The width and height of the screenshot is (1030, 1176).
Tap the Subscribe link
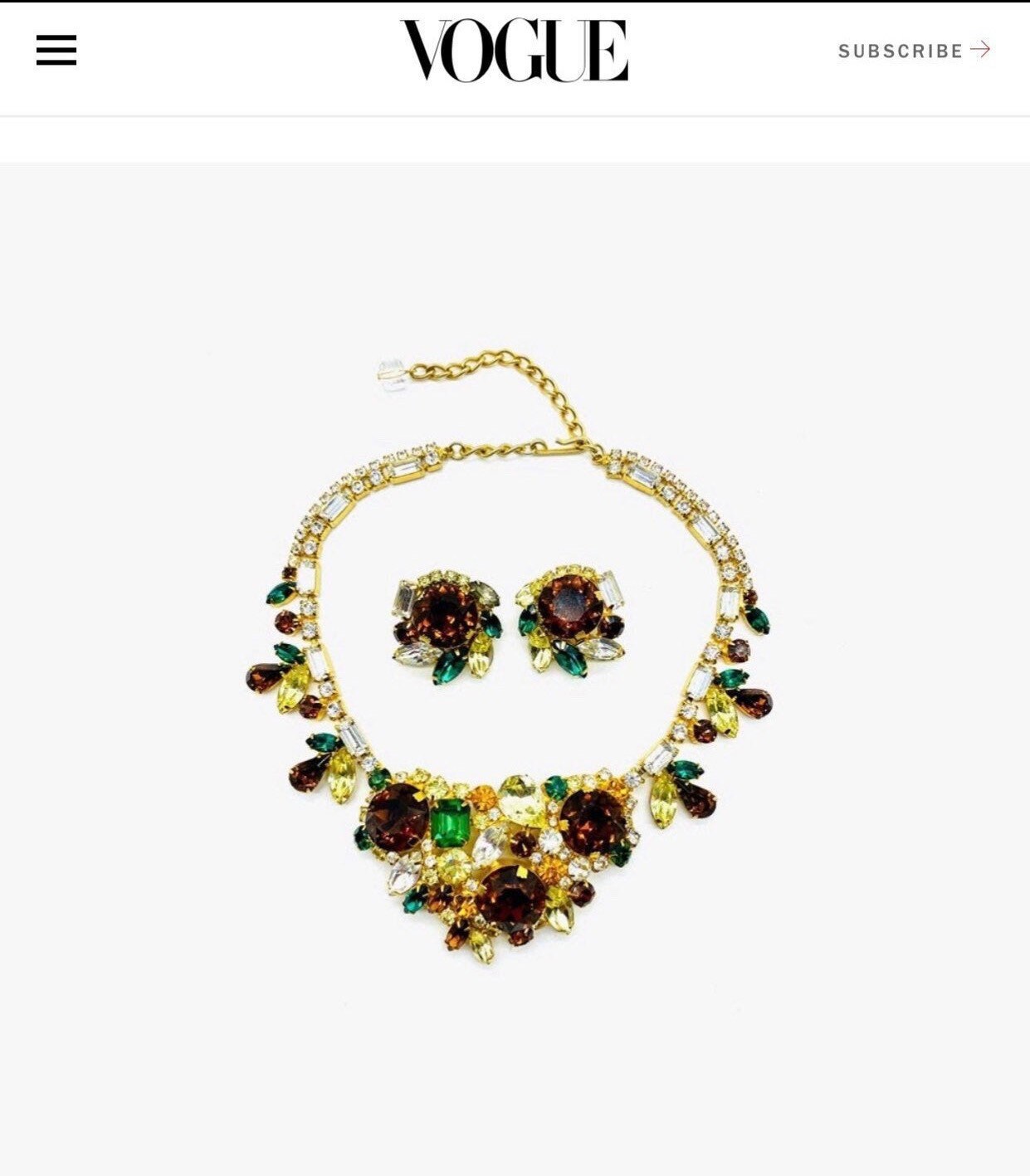[x=913, y=51]
